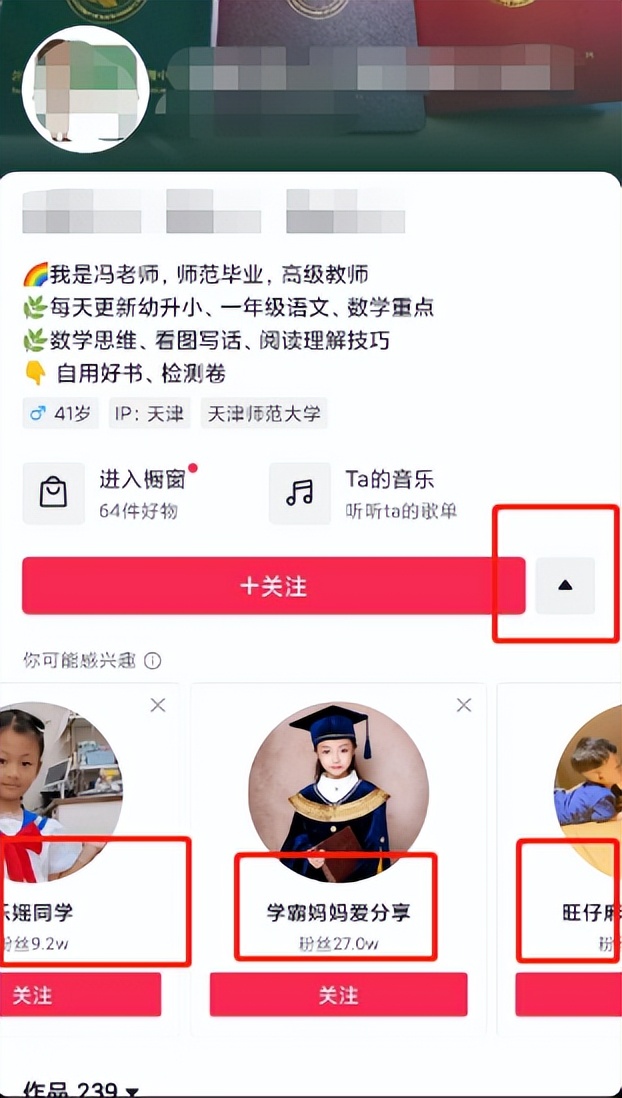
Task: Tap the info icon beside 你可能感兴趣
Action: click(153, 661)
